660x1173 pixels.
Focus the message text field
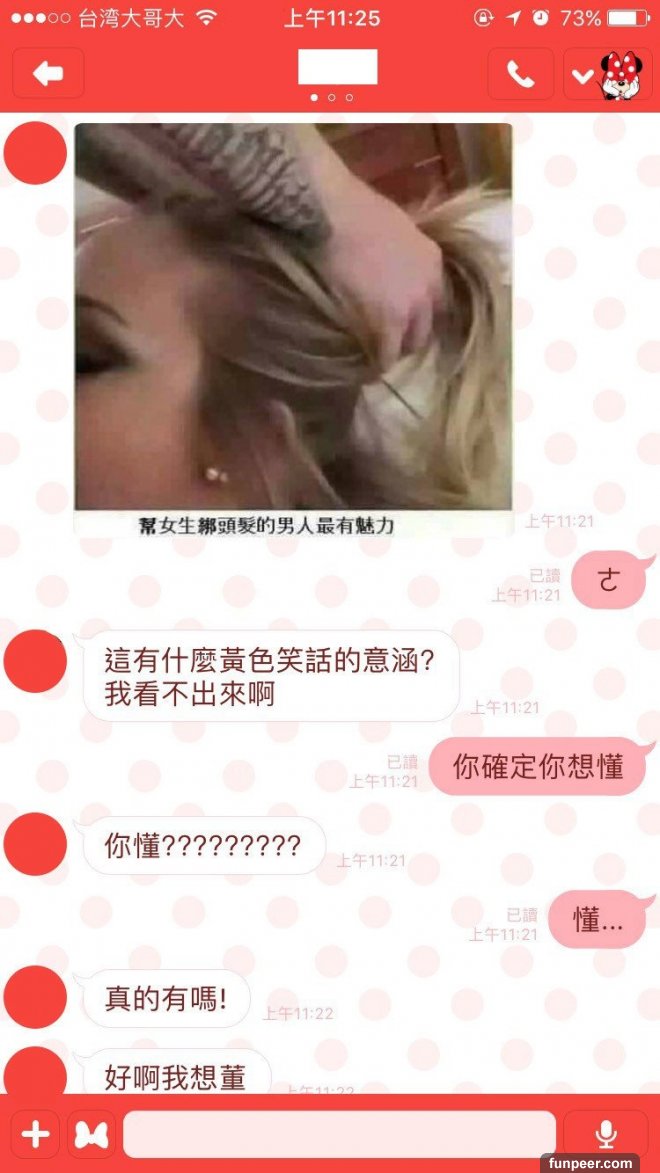coord(339,1135)
